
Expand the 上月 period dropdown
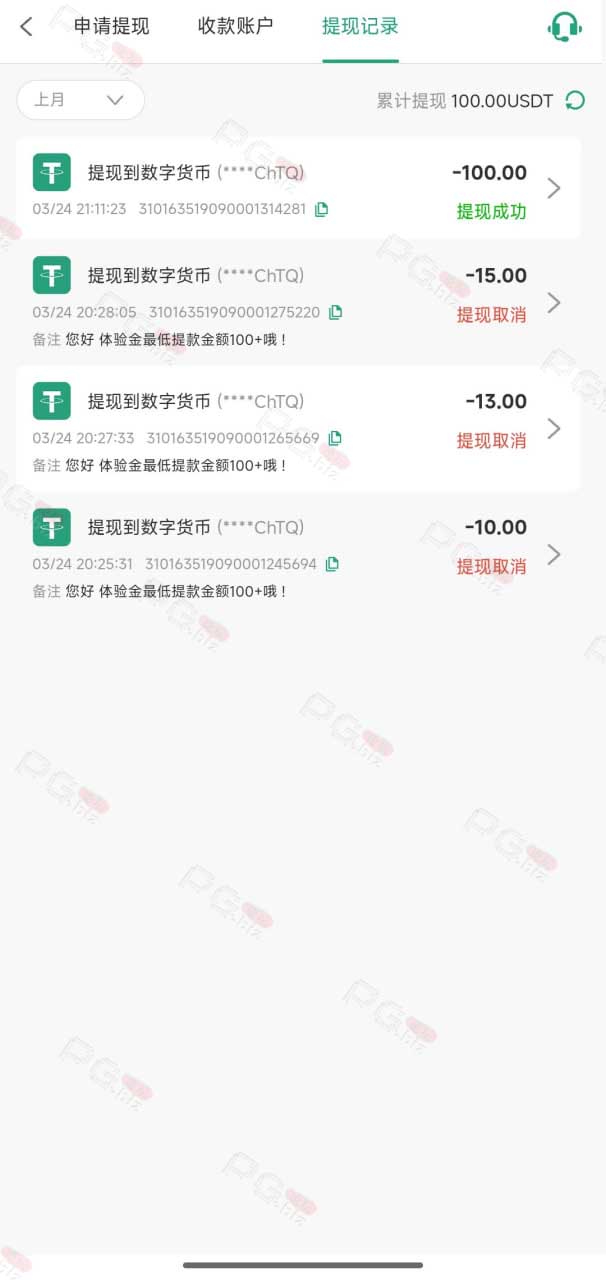pyautogui.click(x=81, y=100)
